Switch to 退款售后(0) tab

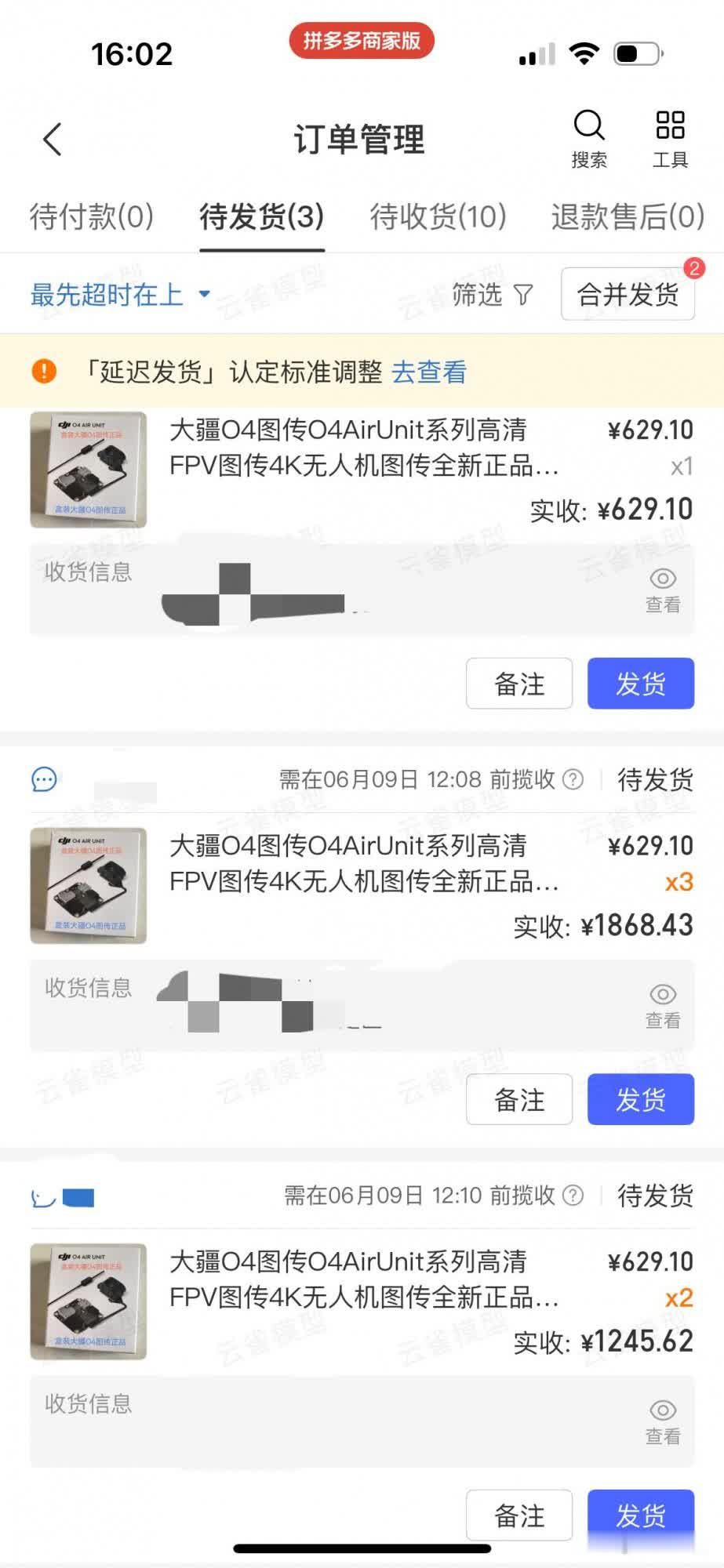coord(628,216)
